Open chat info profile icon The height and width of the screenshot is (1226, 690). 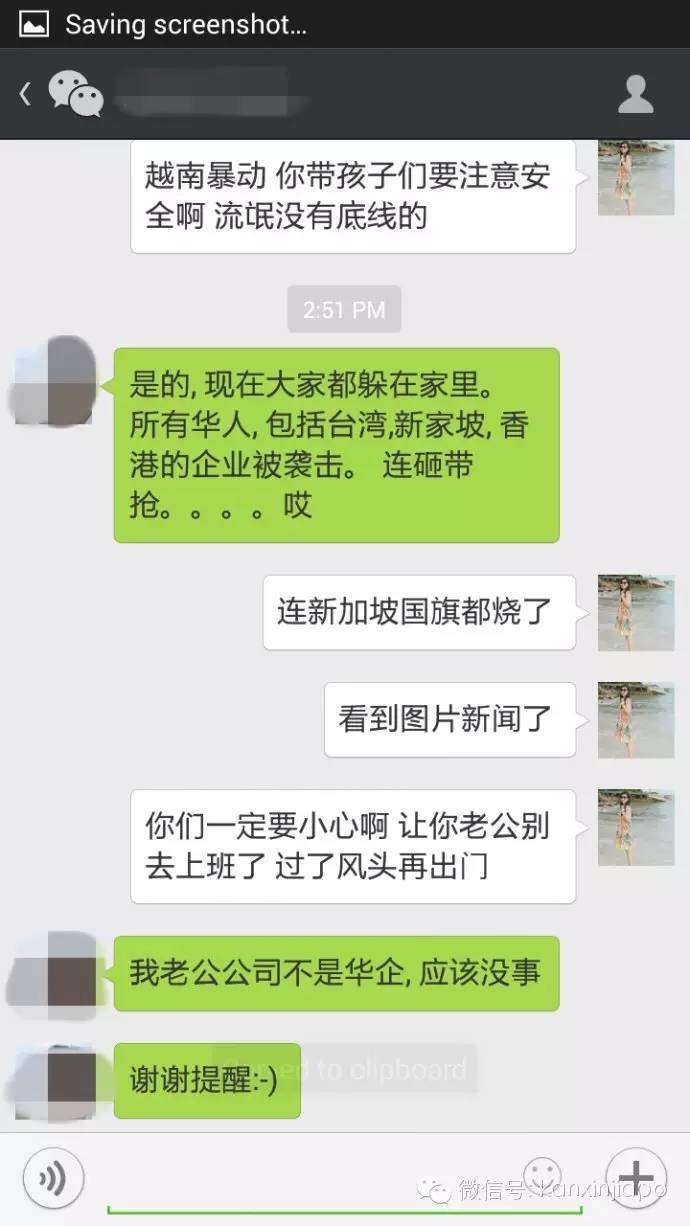[635, 94]
